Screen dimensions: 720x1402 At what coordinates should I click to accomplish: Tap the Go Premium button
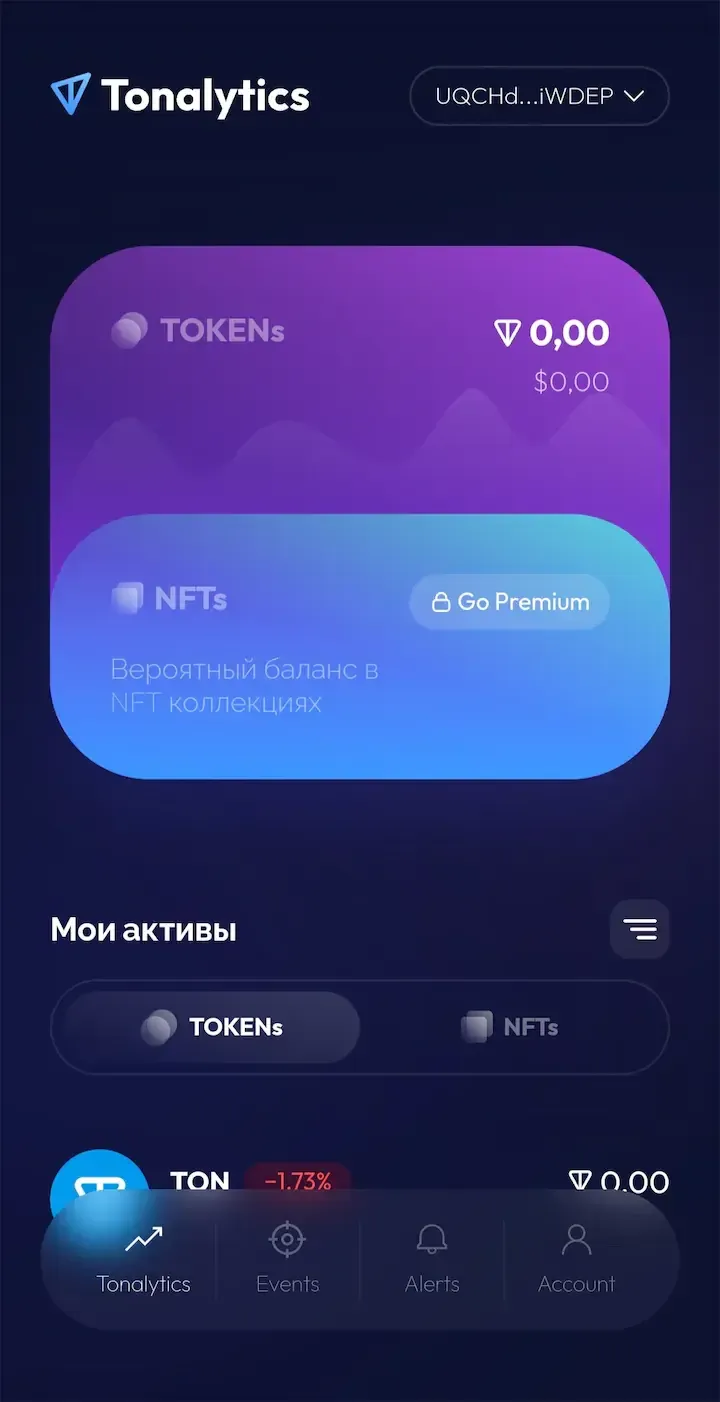509,602
